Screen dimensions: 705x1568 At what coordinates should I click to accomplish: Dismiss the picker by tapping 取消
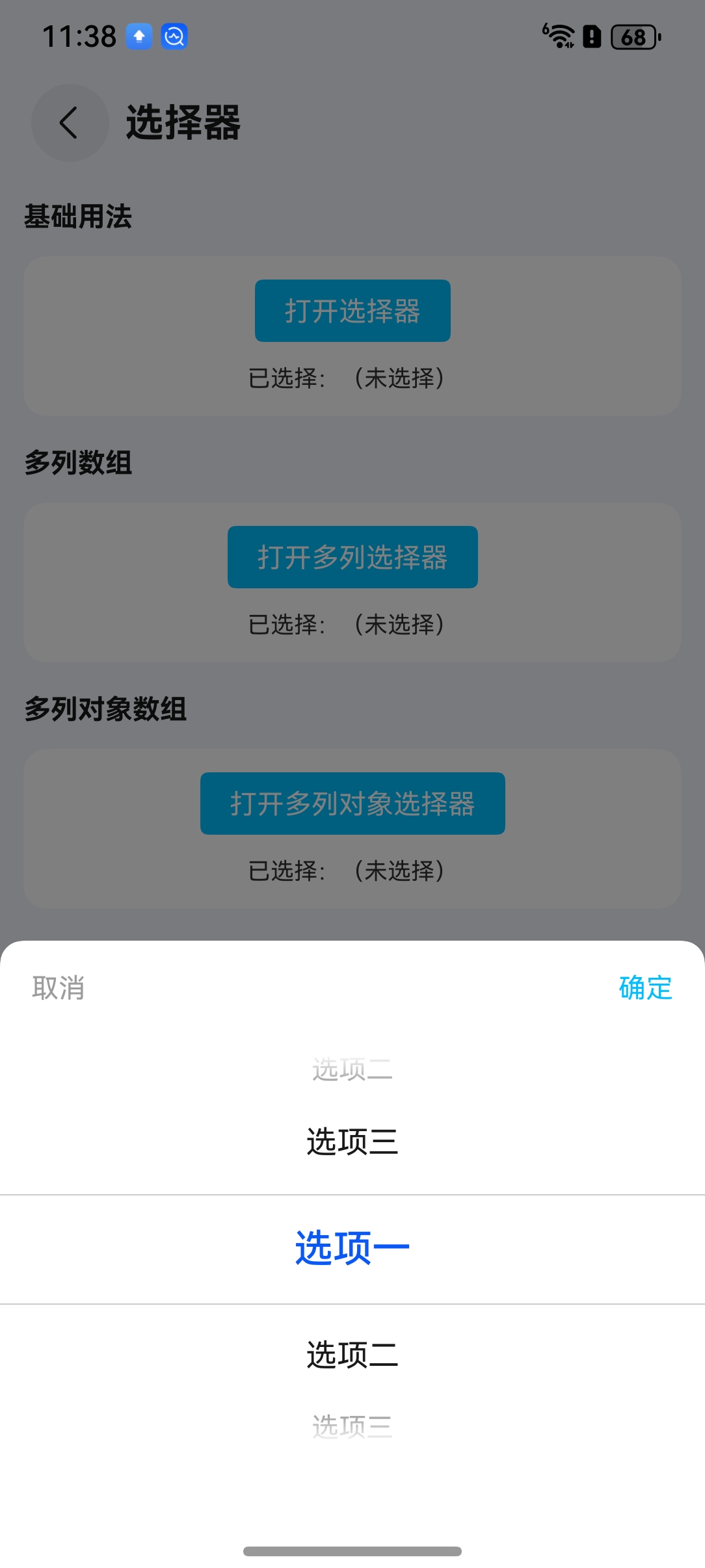[x=58, y=989]
